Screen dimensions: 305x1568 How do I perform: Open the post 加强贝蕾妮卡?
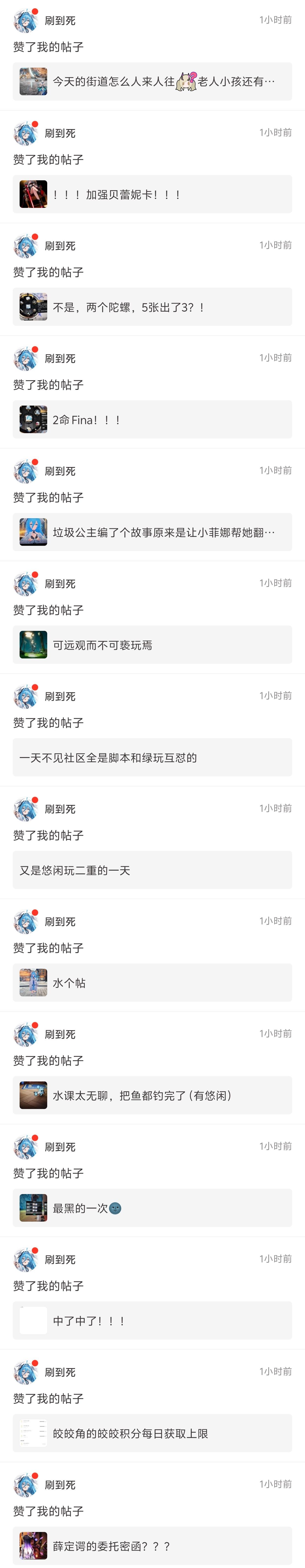coord(152,194)
